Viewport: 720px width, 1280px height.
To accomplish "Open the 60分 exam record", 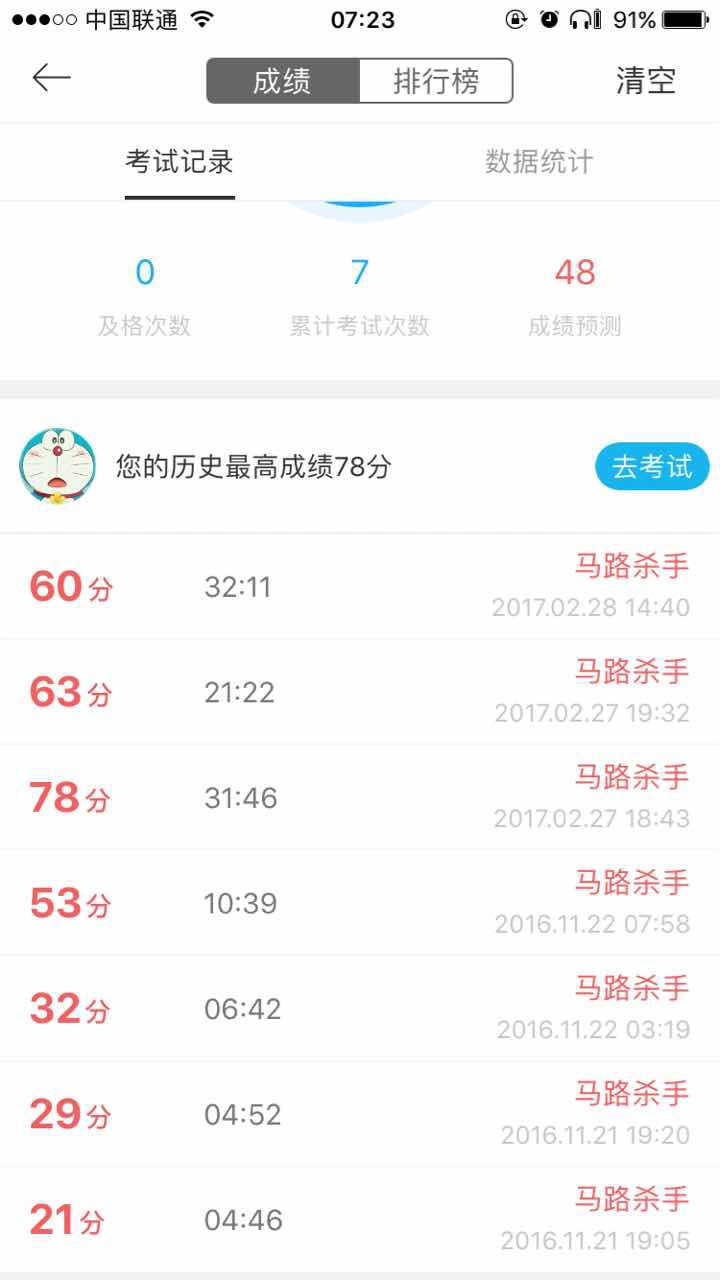I will pyautogui.click(x=360, y=587).
